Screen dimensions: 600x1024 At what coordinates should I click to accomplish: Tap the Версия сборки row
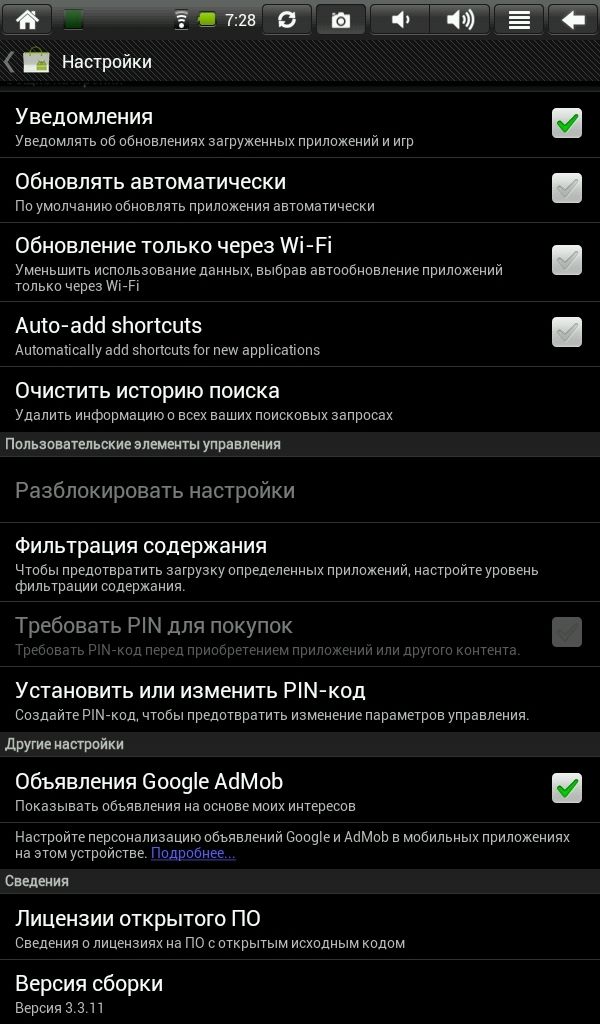300,992
